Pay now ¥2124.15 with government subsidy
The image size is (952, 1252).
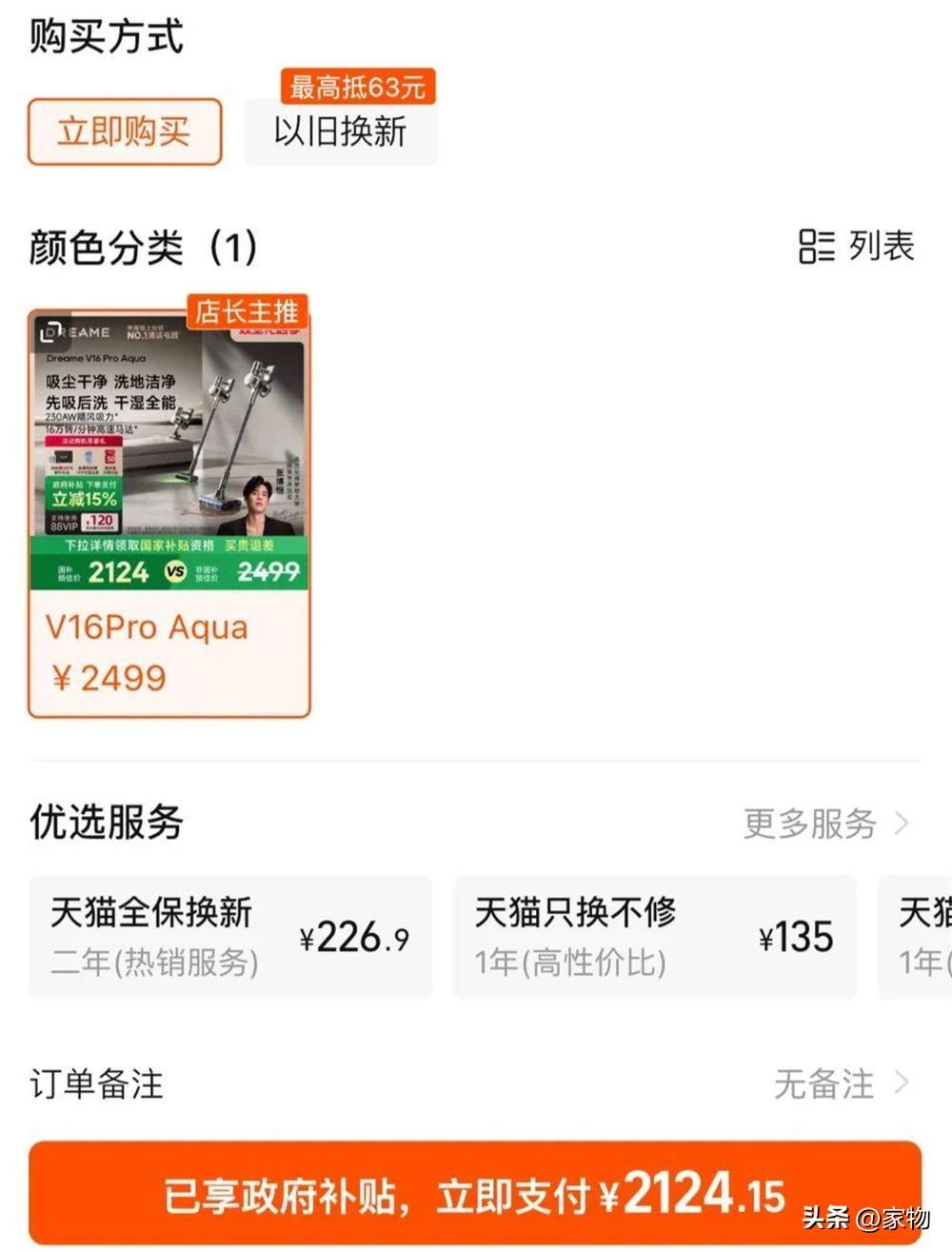[474, 1194]
